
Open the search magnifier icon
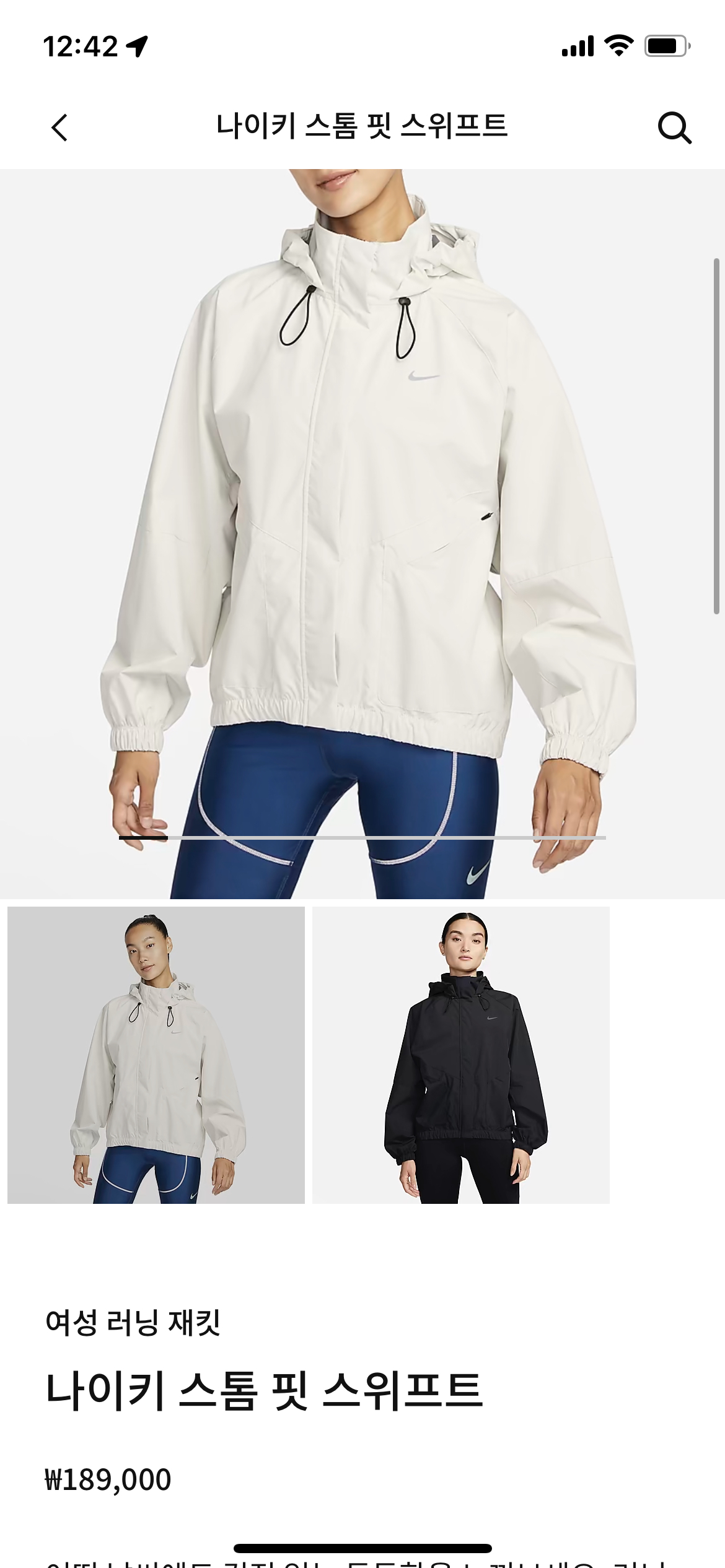[x=674, y=128]
